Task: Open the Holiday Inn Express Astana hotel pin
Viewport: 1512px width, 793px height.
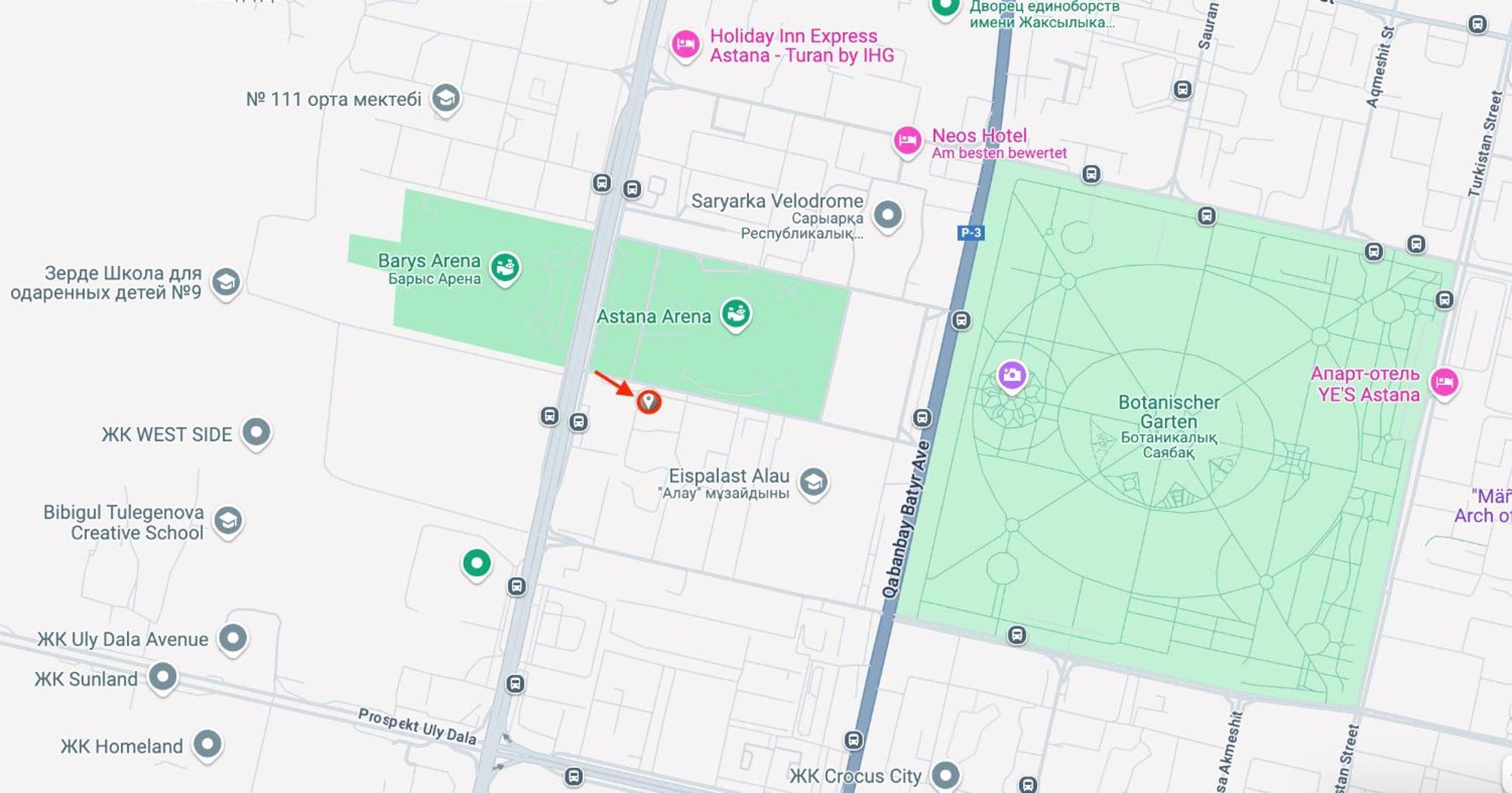Action: click(x=685, y=44)
